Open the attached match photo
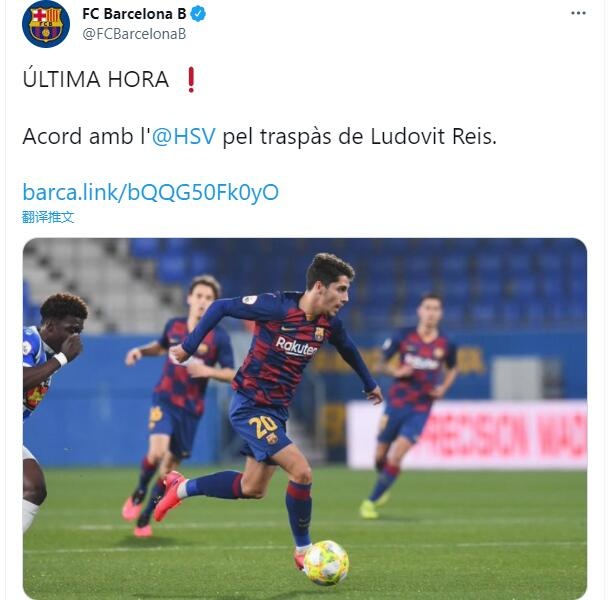Screen dimensions: 615x600 [x=304, y=418]
